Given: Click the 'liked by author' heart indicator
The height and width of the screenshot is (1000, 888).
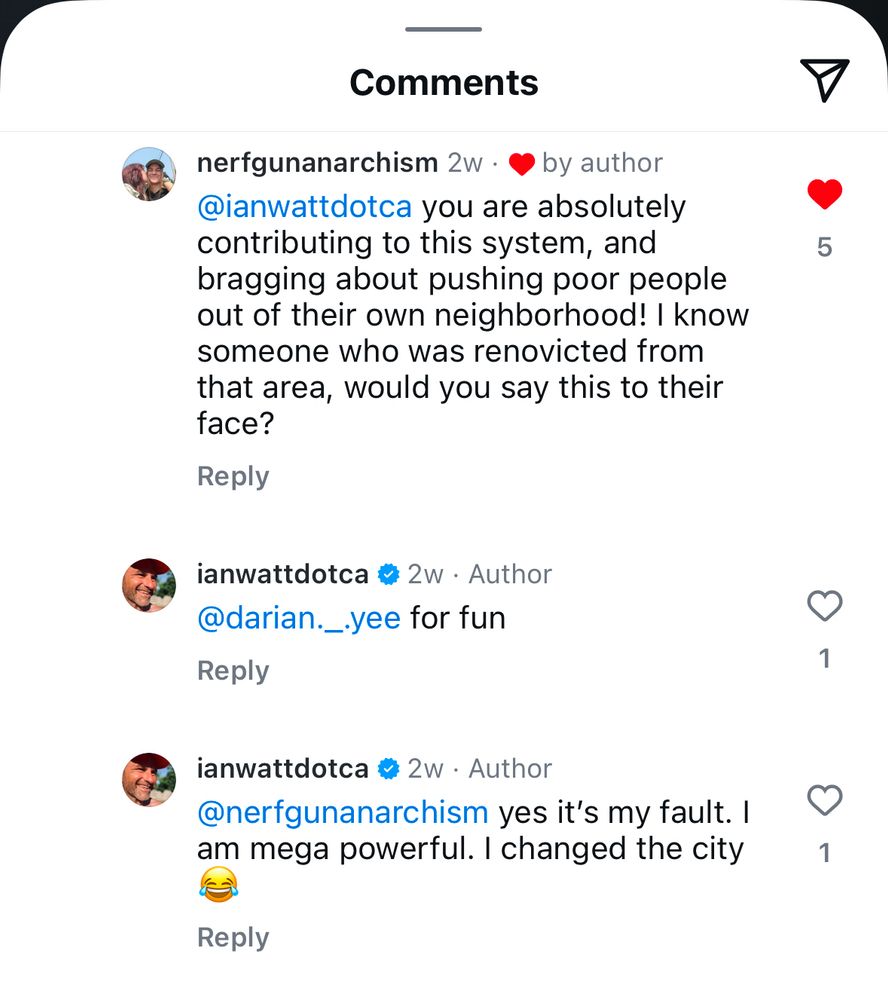Looking at the screenshot, I should click(x=520, y=162).
